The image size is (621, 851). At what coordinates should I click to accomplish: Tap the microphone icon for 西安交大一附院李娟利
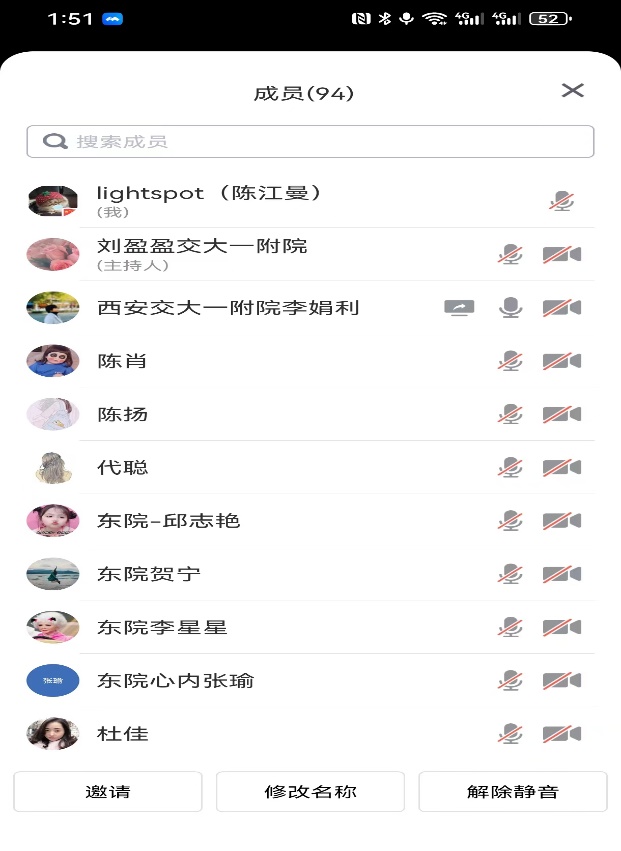(510, 308)
